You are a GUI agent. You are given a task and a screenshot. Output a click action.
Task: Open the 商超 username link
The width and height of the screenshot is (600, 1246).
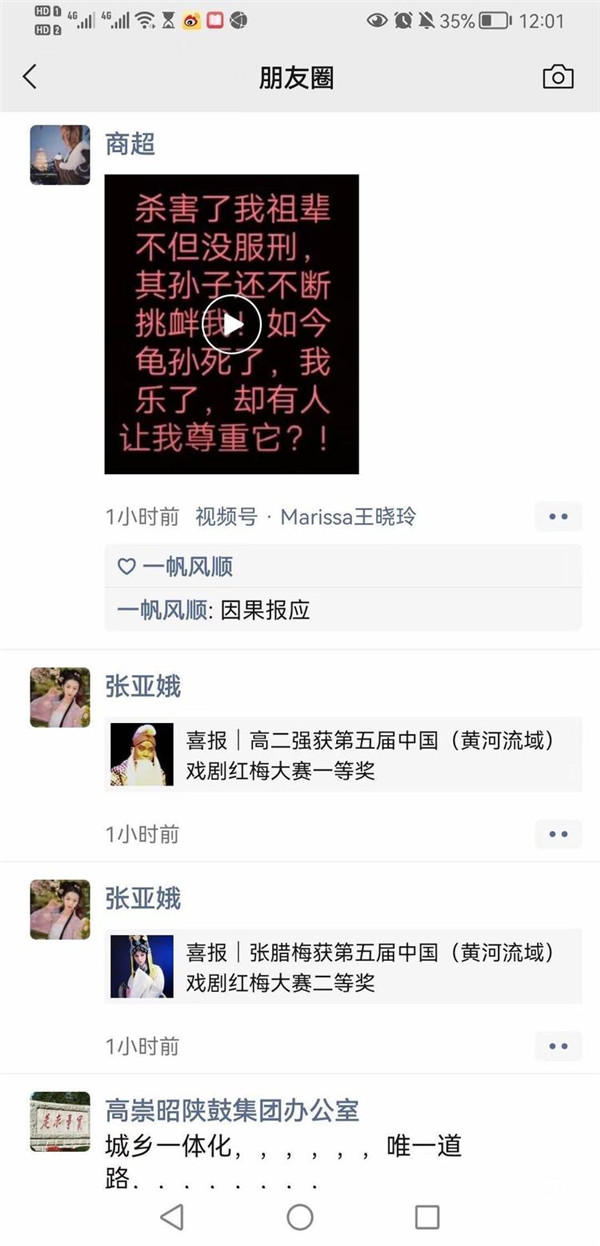(130, 144)
